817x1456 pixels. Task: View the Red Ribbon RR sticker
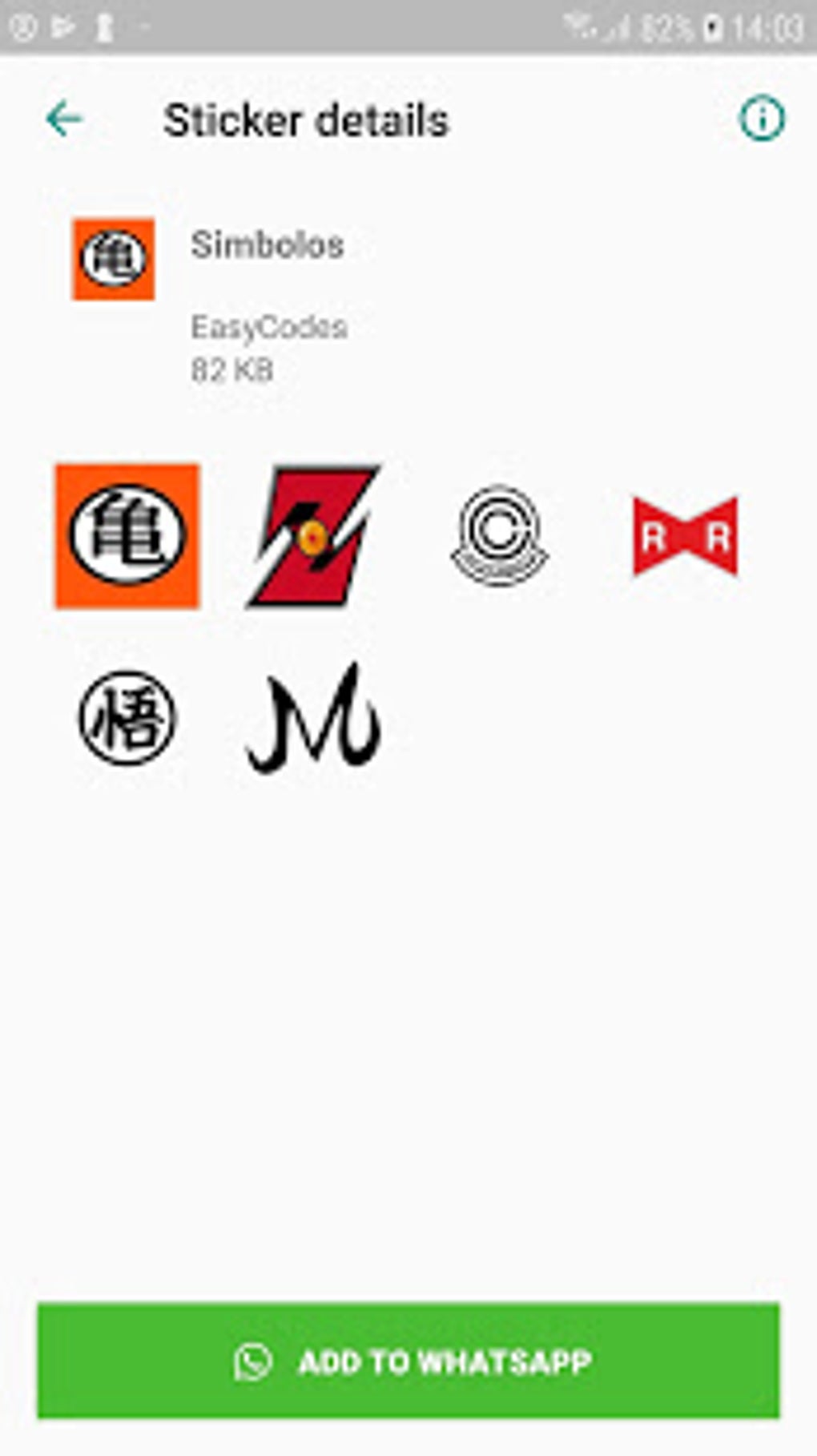click(685, 536)
